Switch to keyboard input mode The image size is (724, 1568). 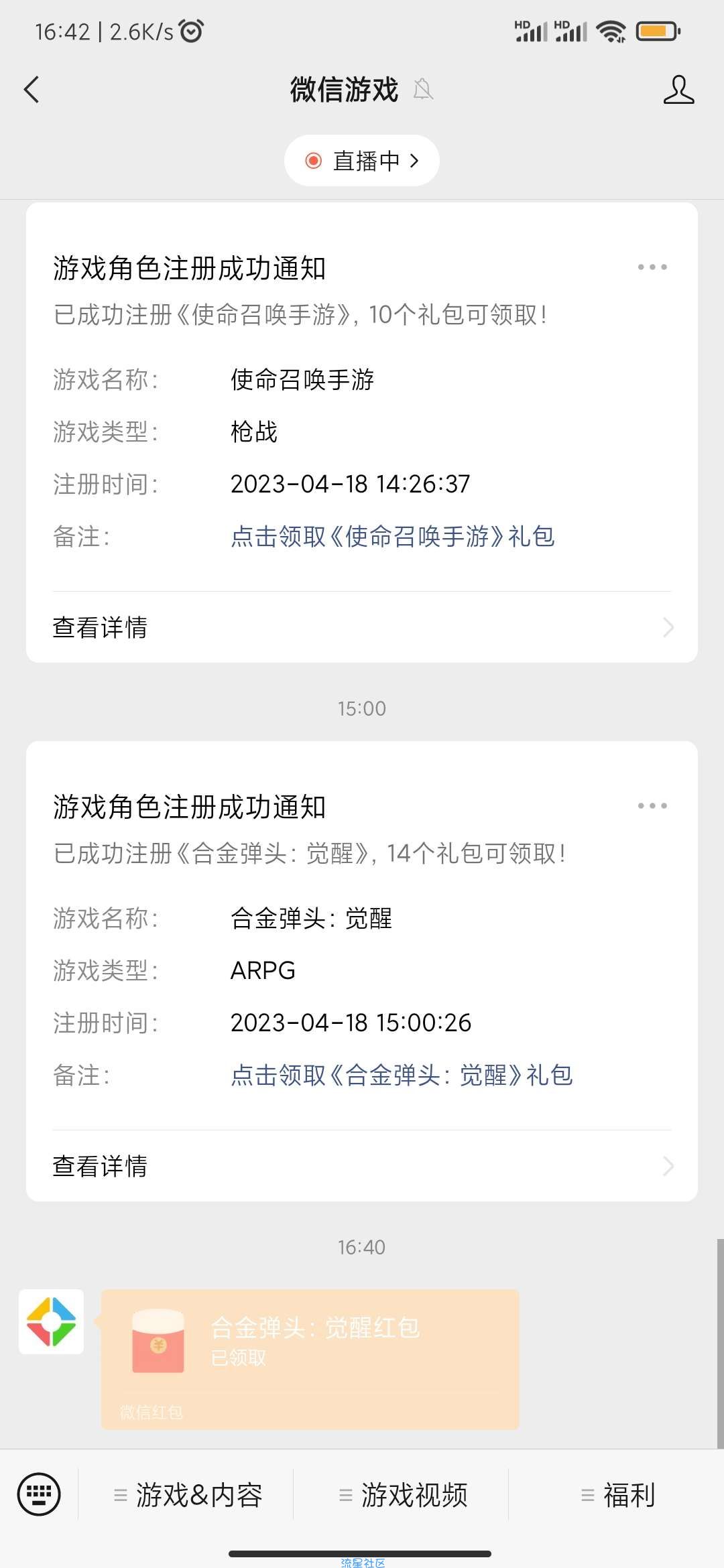39,1494
